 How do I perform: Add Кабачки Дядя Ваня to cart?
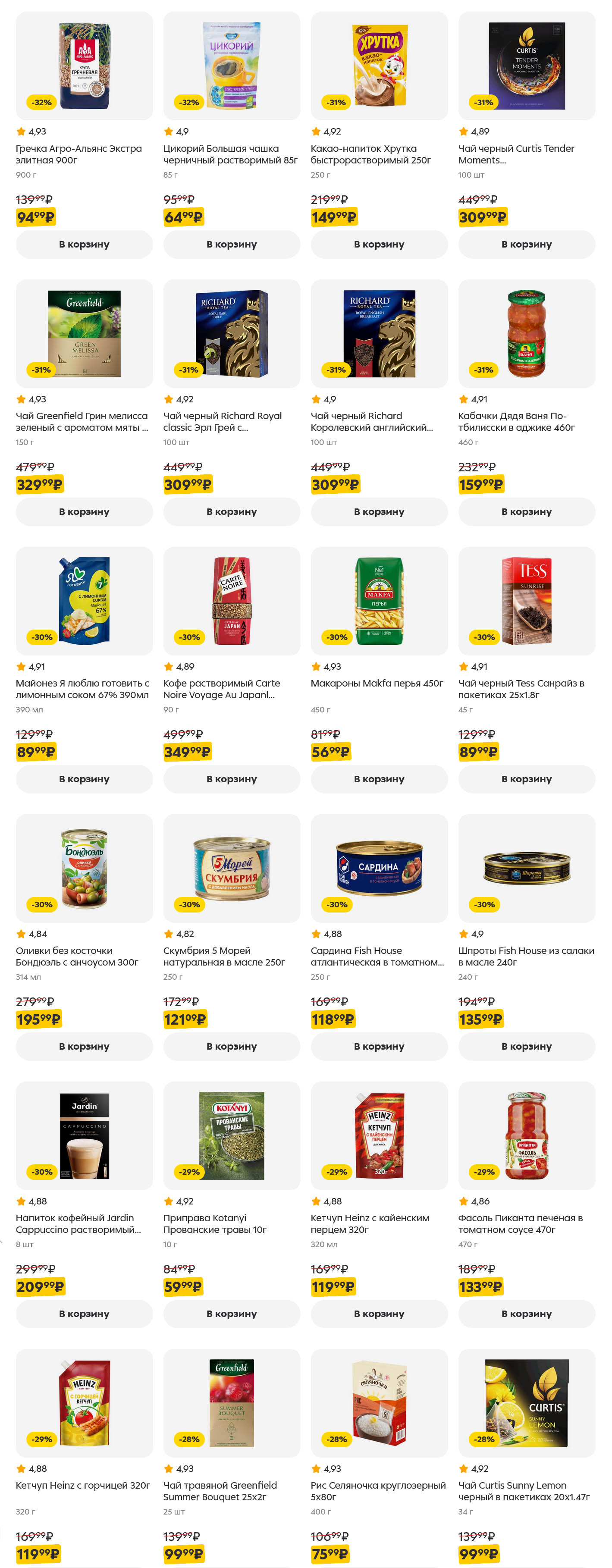pyautogui.click(x=526, y=511)
